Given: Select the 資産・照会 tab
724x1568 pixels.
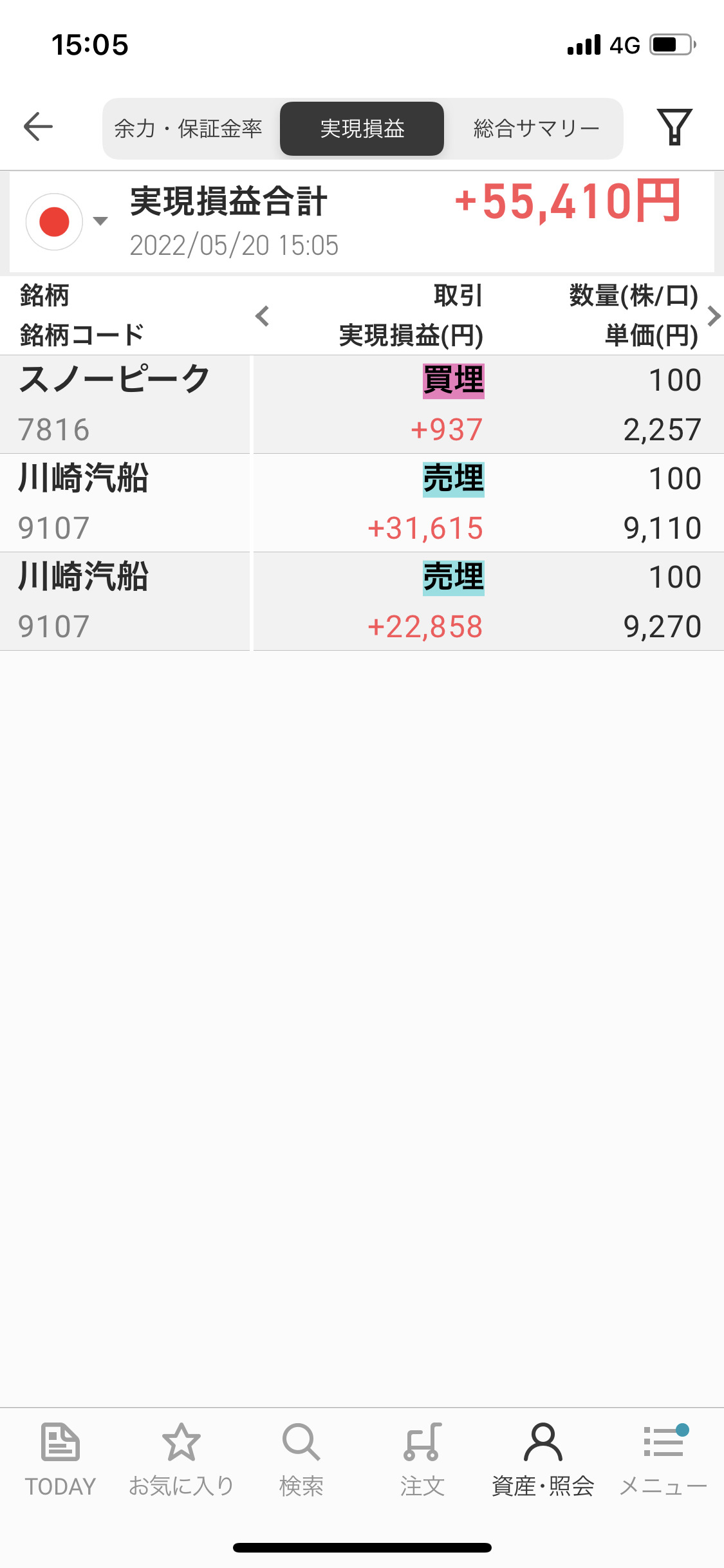Looking at the screenshot, I should pyautogui.click(x=543, y=1460).
